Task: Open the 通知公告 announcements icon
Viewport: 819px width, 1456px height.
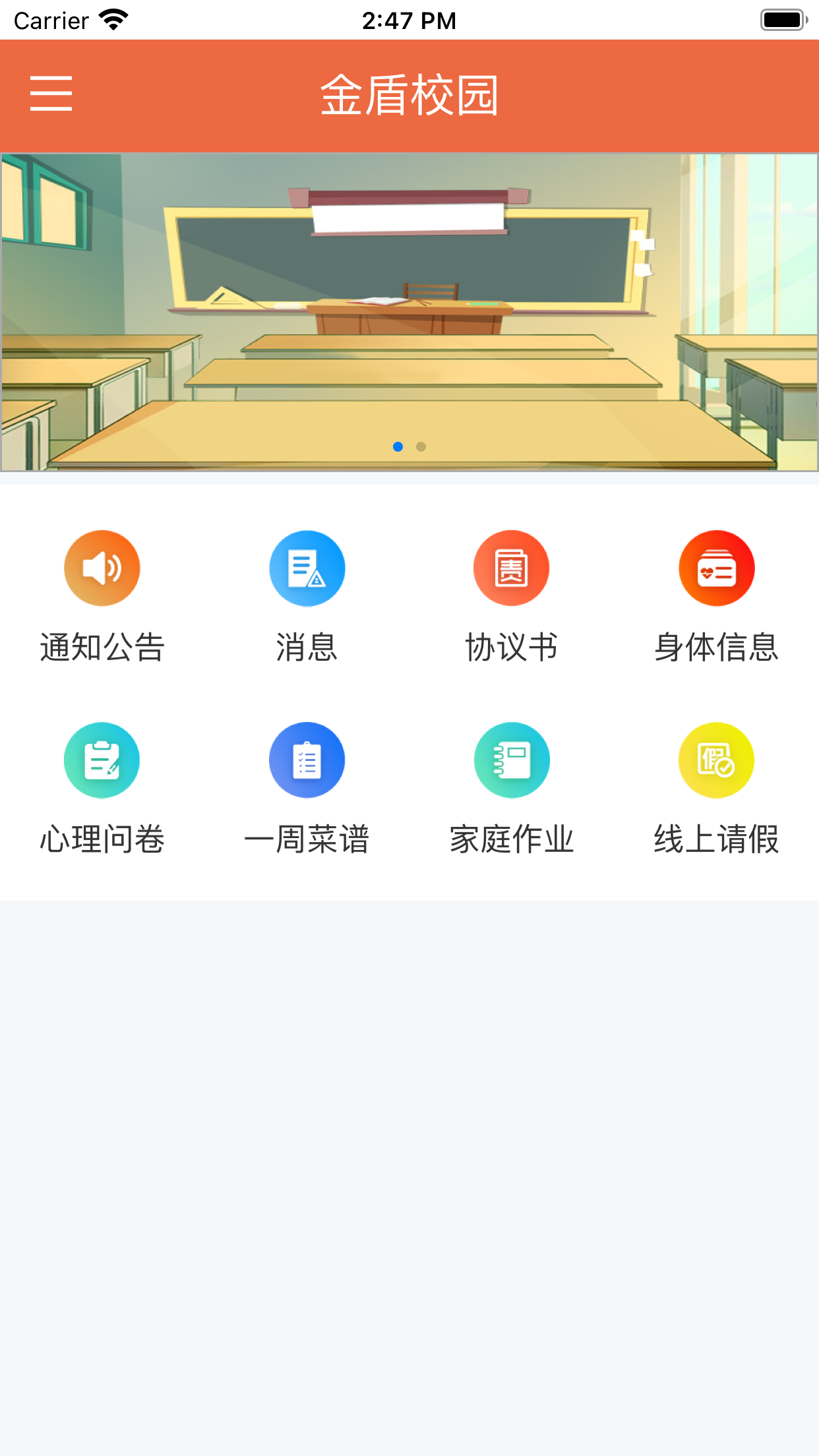Action: pos(102,567)
